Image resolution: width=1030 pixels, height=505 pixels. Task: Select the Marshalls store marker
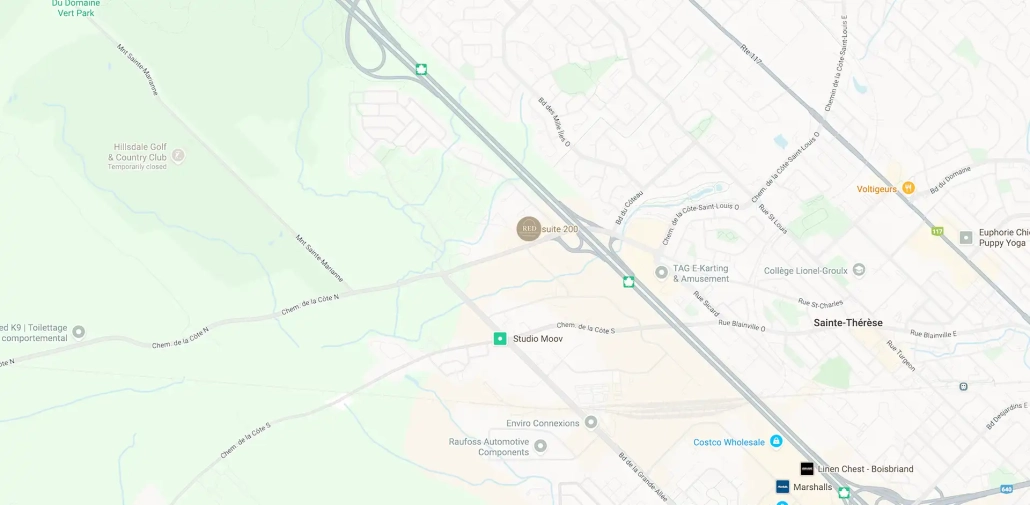783,487
